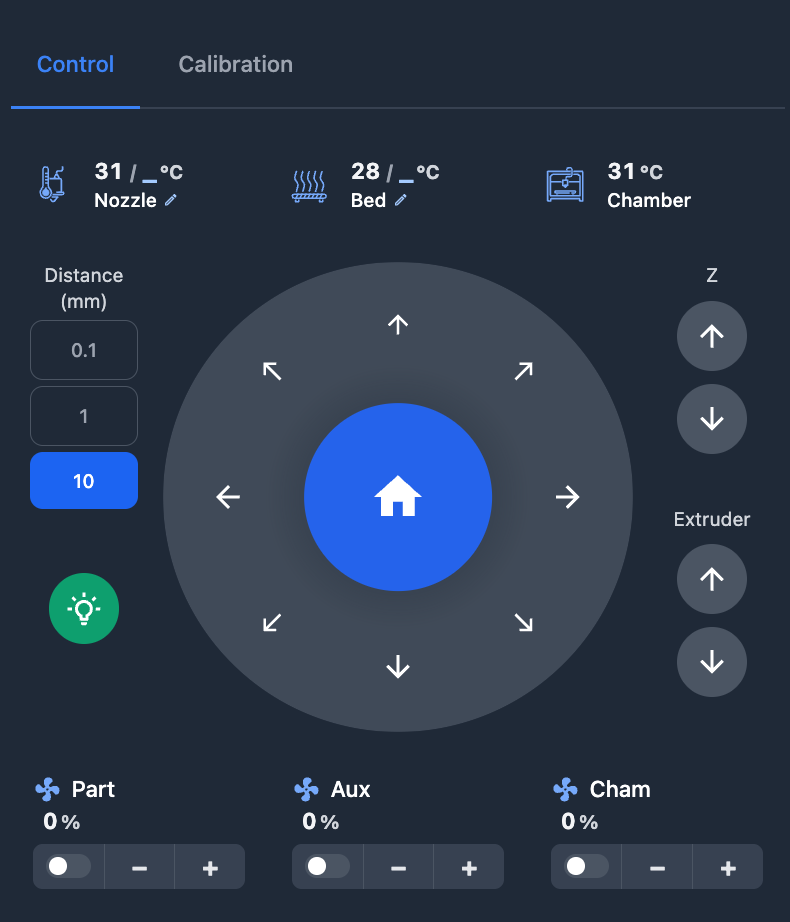This screenshot has height=922, width=790.
Task: Move the print head left
Action: (228, 497)
